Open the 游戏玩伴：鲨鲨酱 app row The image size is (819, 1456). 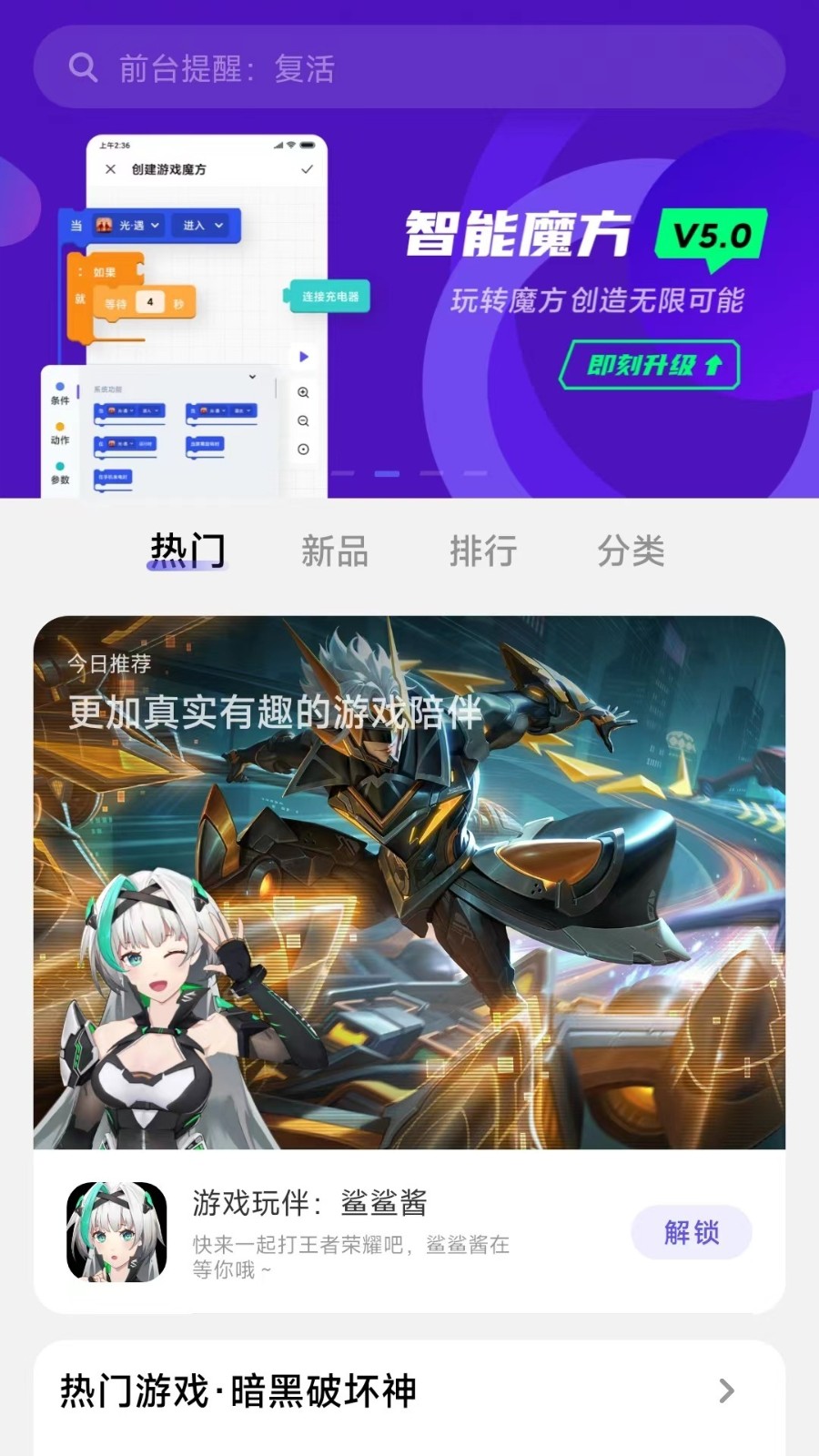364,1231
